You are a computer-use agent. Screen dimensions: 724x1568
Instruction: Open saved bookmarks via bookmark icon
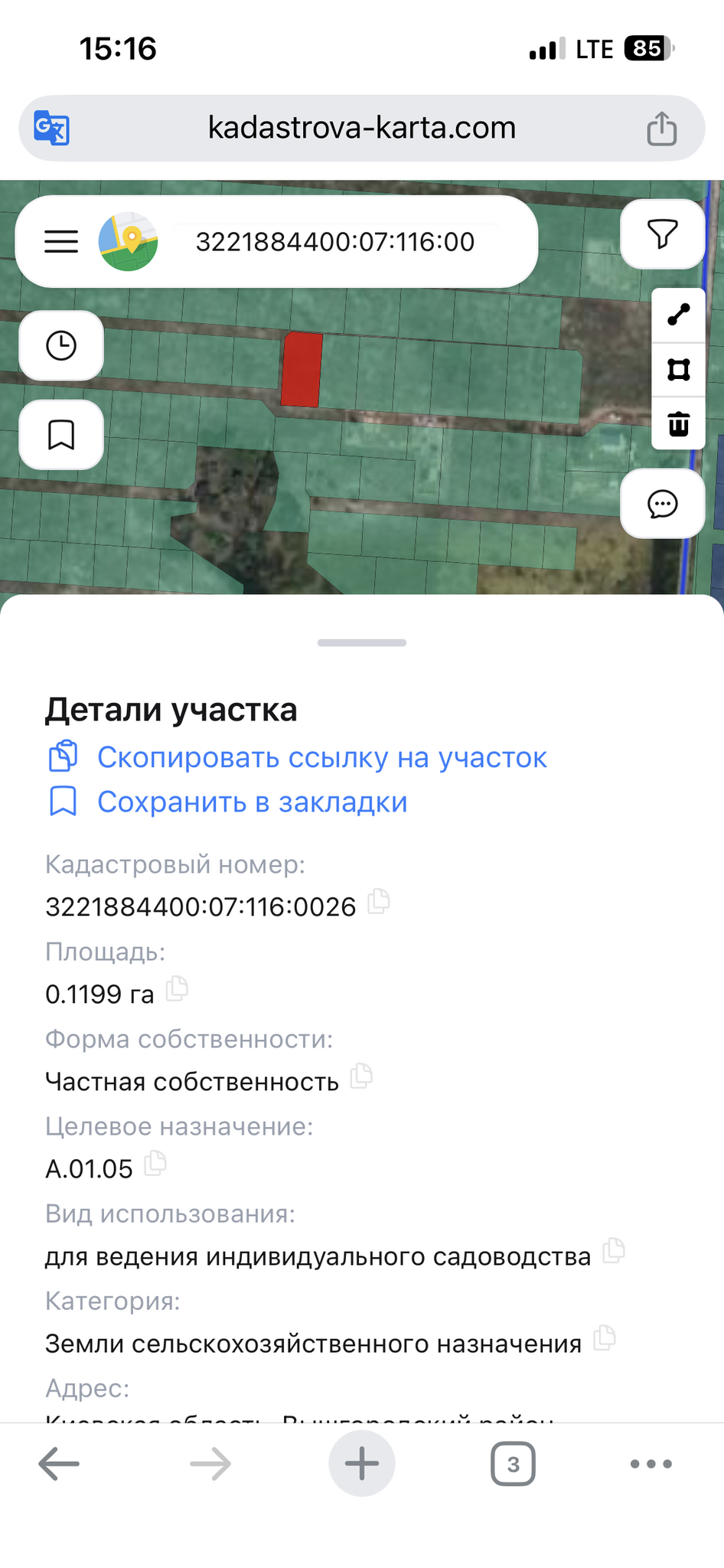(x=60, y=434)
